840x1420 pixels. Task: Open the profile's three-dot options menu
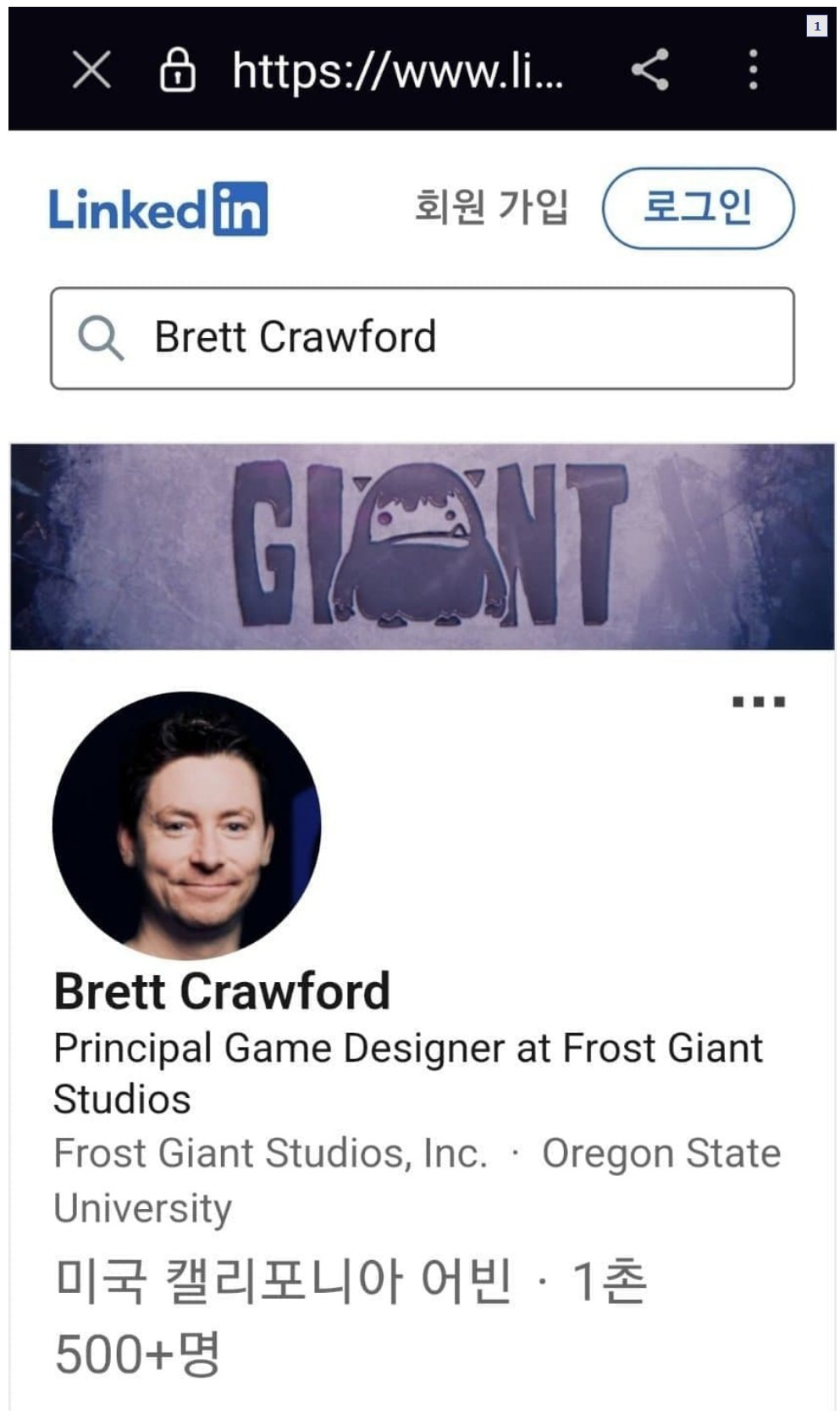pyautogui.click(x=758, y=702)
